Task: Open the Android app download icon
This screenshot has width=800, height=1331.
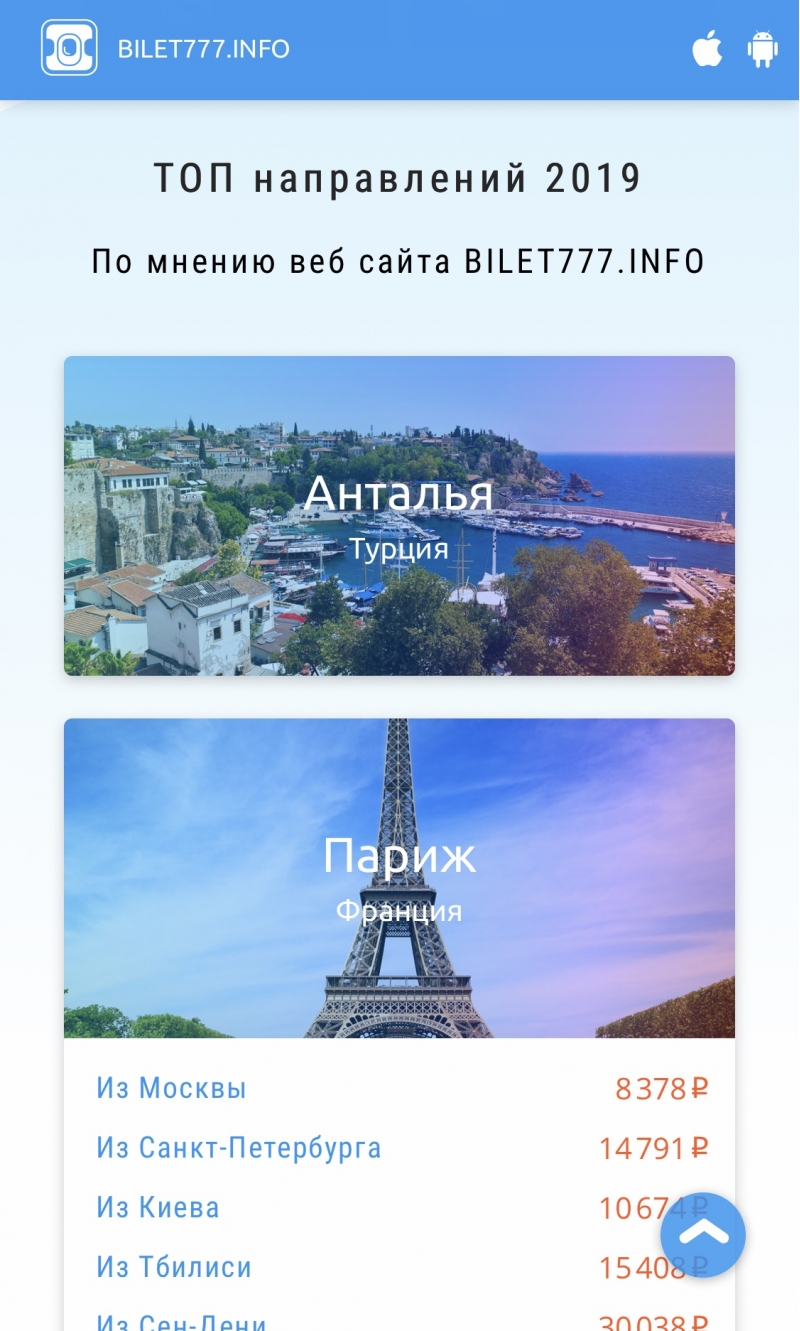Action: (x=763, y=49)
